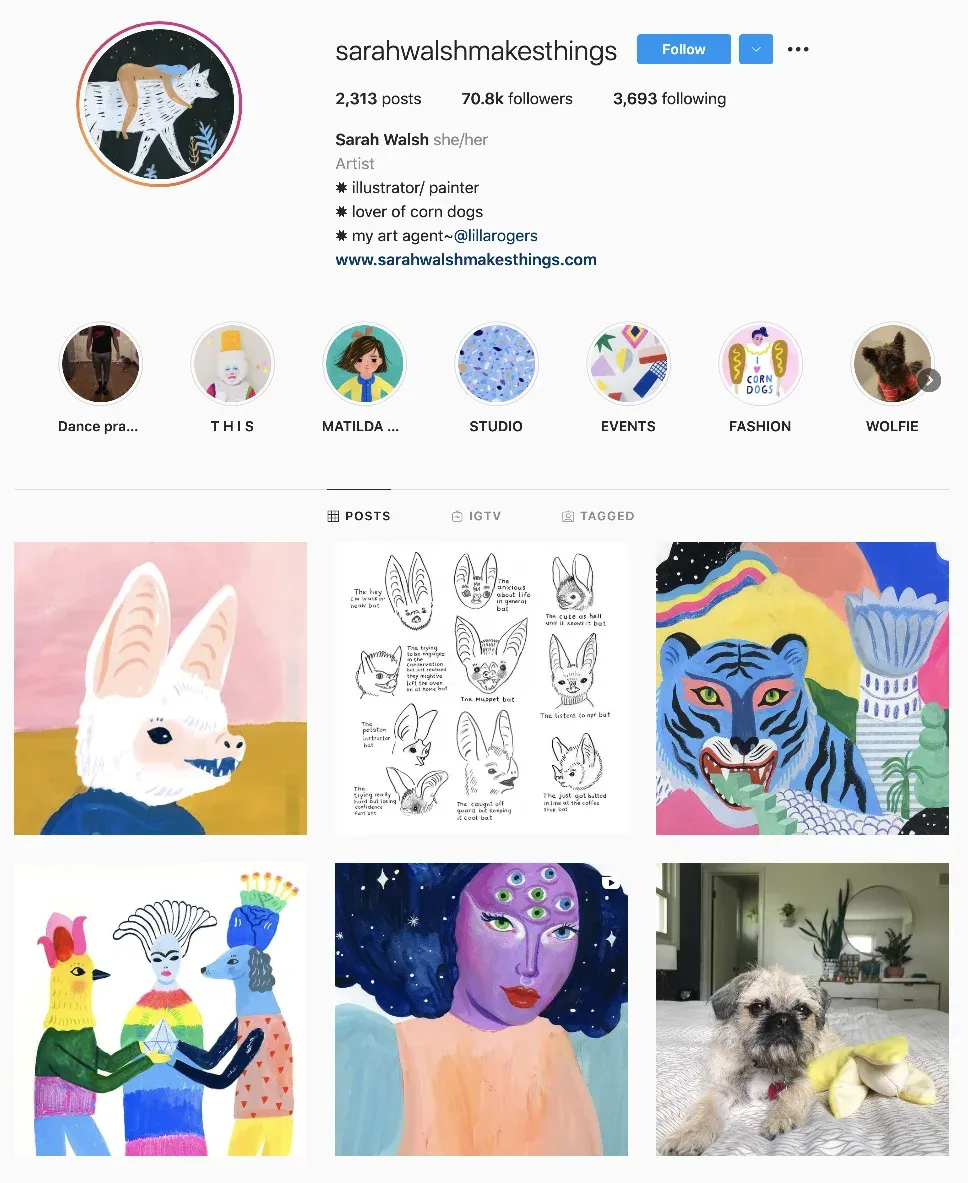Follow sarahwalshmakesthings
Screen dimensions: 968x1183
tap(683, 49)
